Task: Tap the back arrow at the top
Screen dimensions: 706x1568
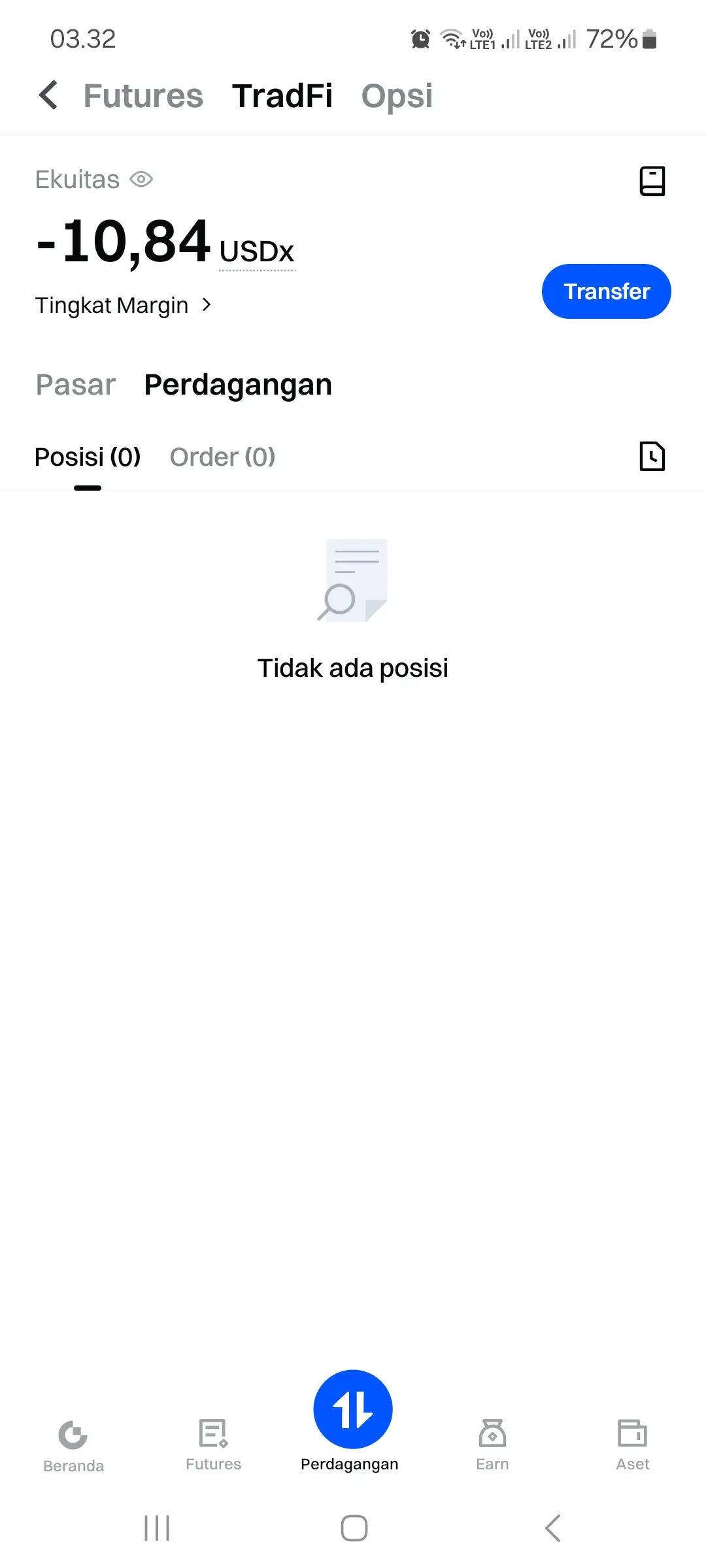Action: click(x=48, y=95)
